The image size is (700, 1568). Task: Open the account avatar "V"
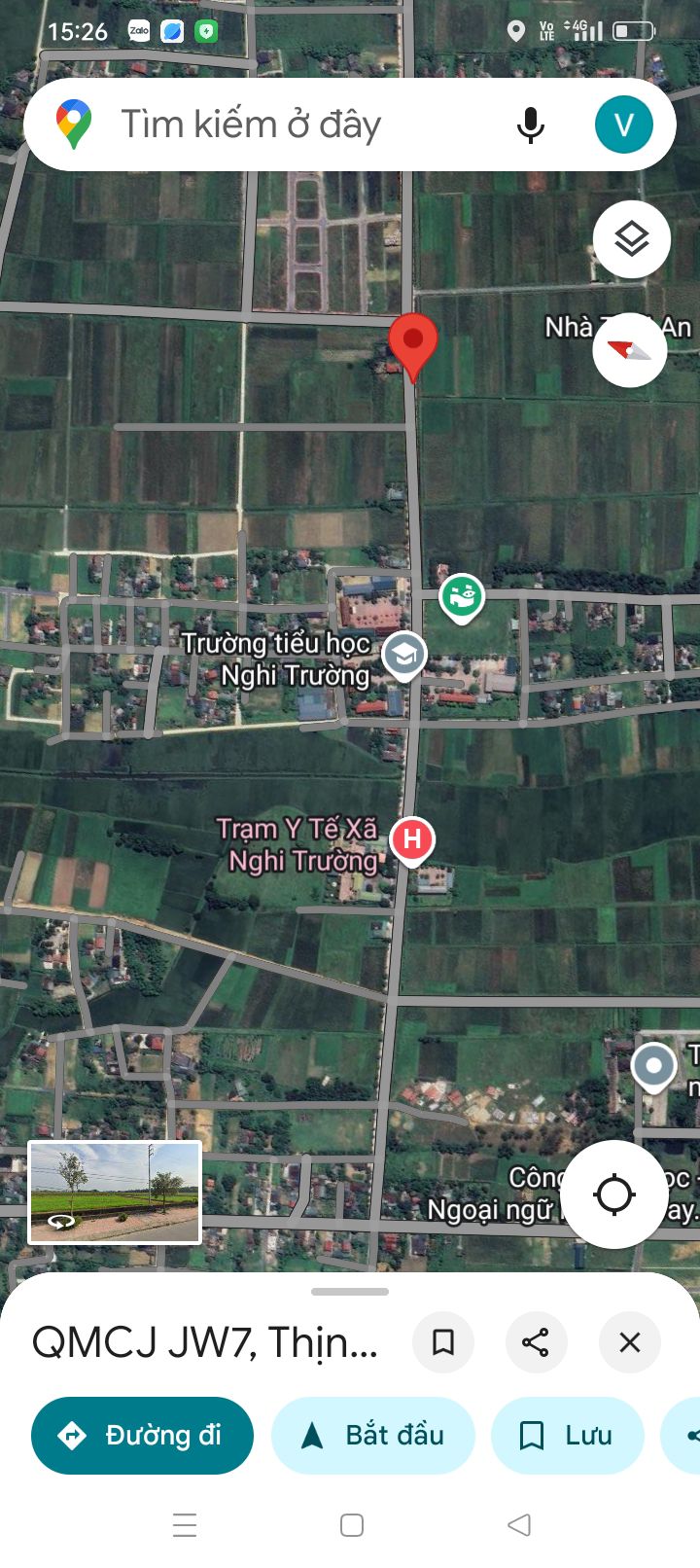[x=624, y=125]
